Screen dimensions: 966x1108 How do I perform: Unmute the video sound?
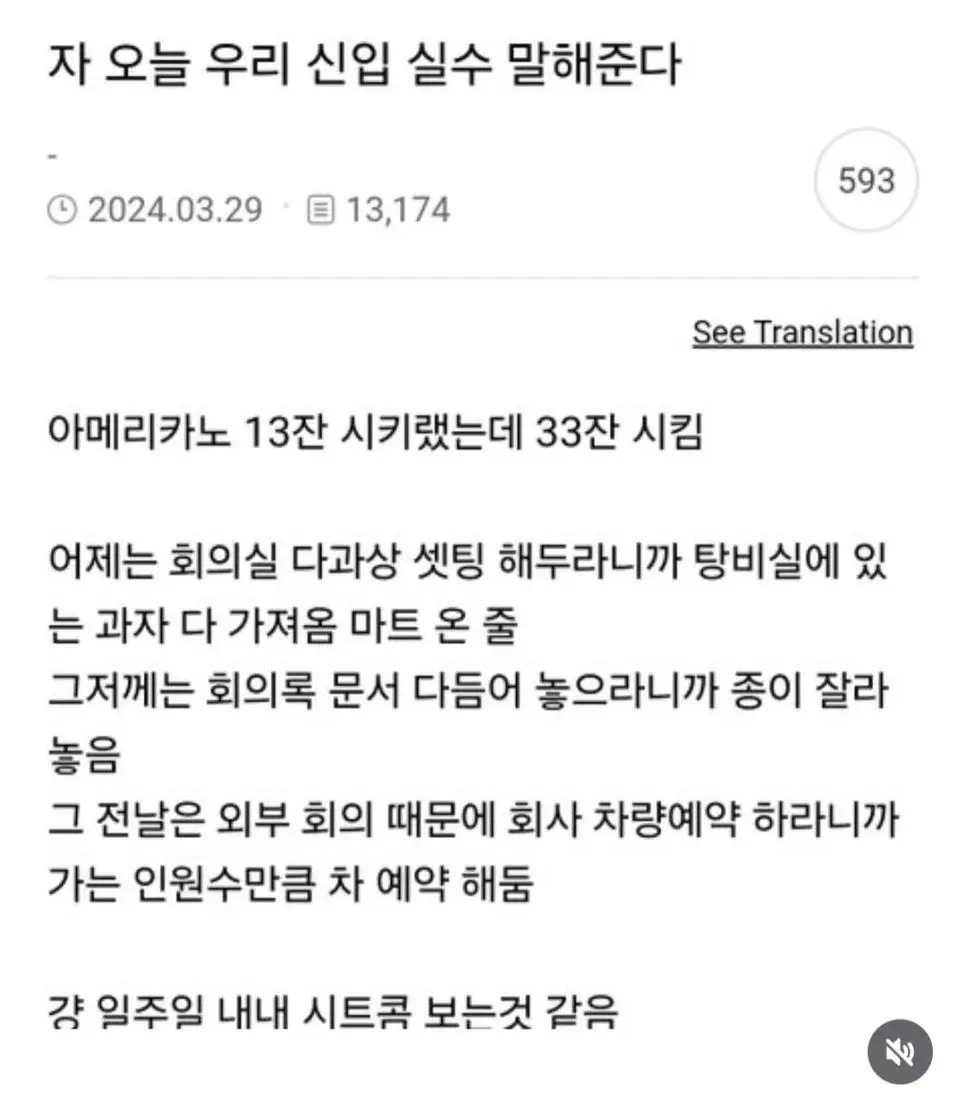[900, 1052]
